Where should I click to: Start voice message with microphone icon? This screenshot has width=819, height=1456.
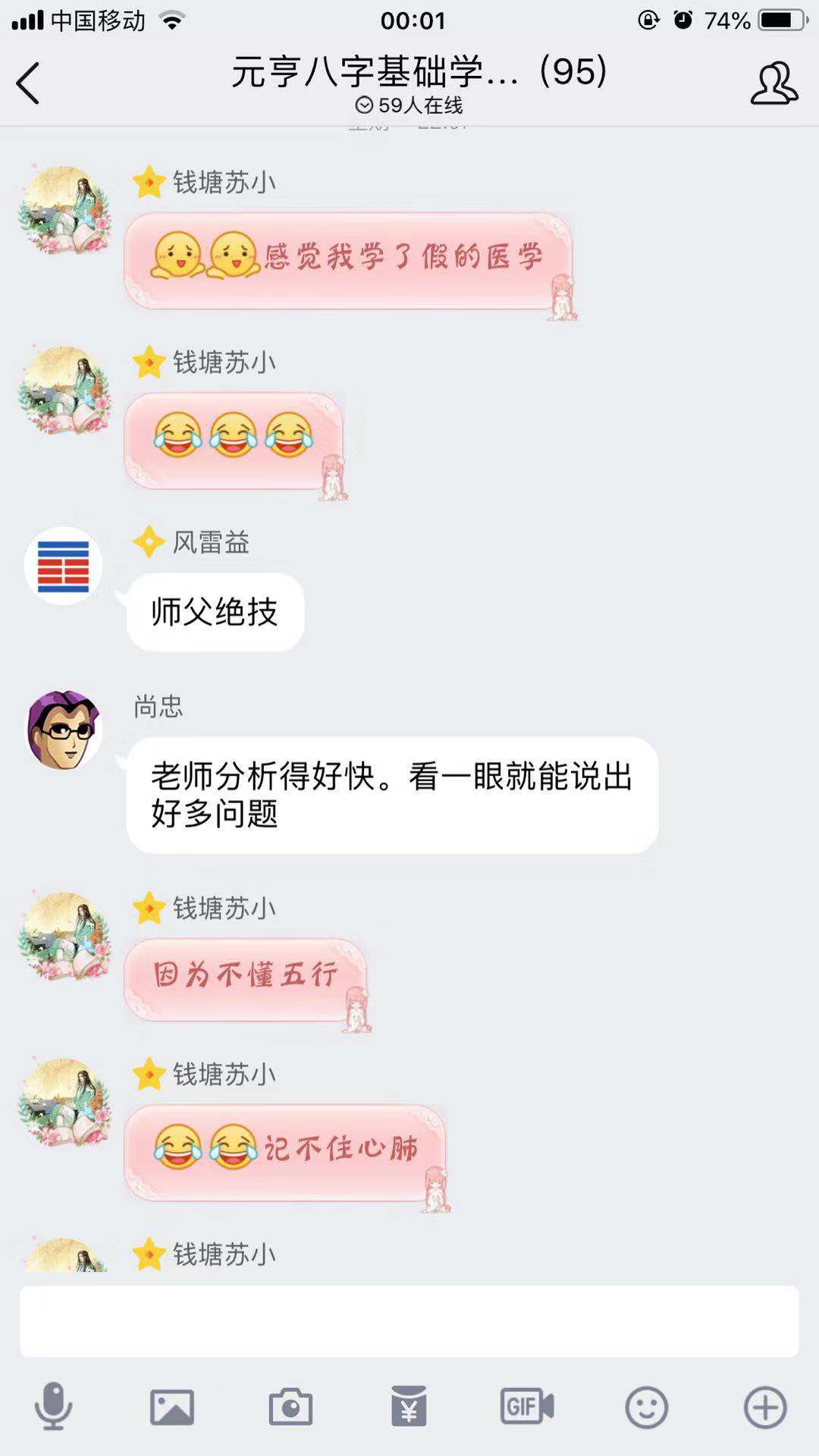tap(53, 1407)
